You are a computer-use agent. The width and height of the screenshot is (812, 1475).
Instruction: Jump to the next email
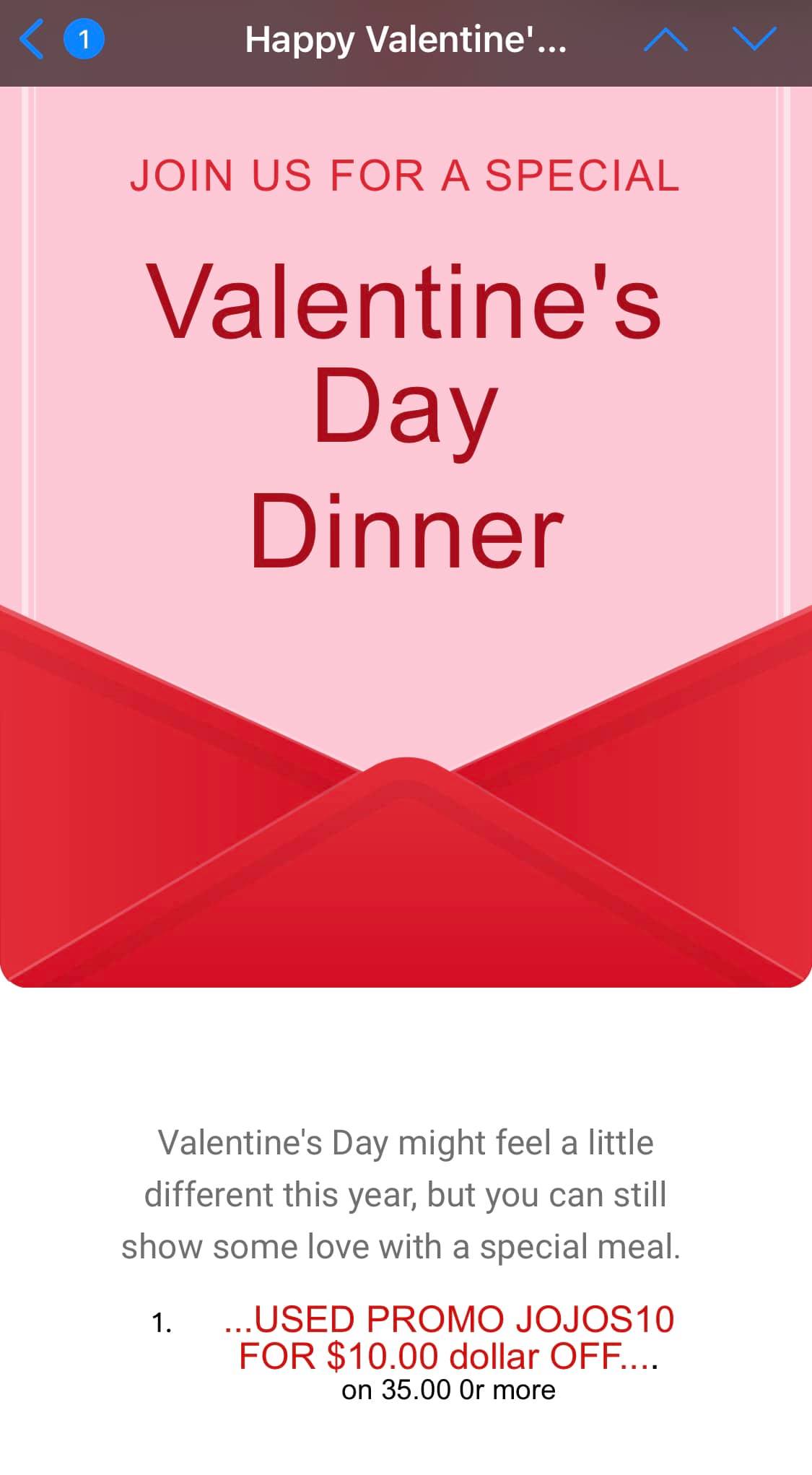click(x=754, y=40)
